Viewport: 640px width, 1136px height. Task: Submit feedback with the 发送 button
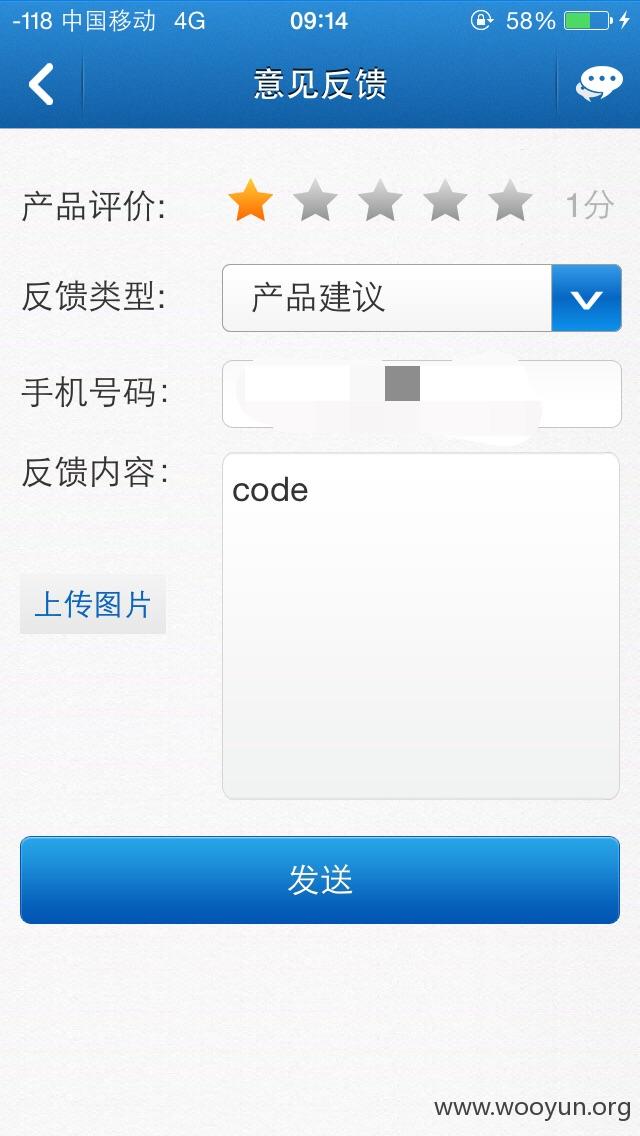click(320, 880)
